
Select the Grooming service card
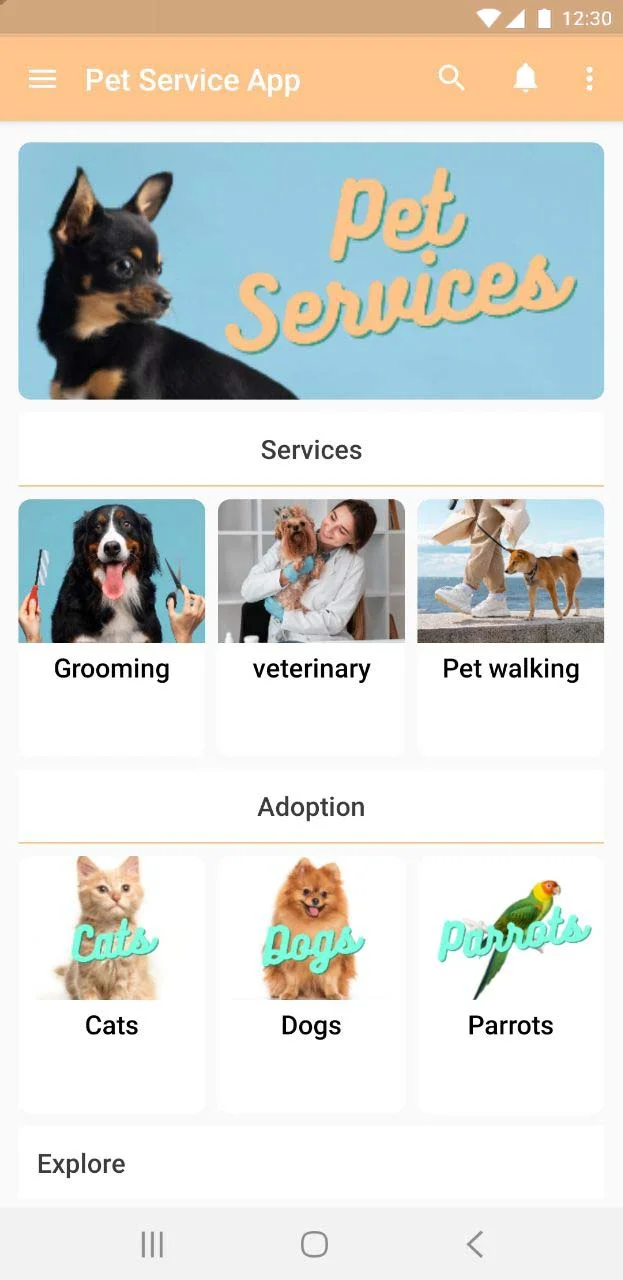coord(112,626)
